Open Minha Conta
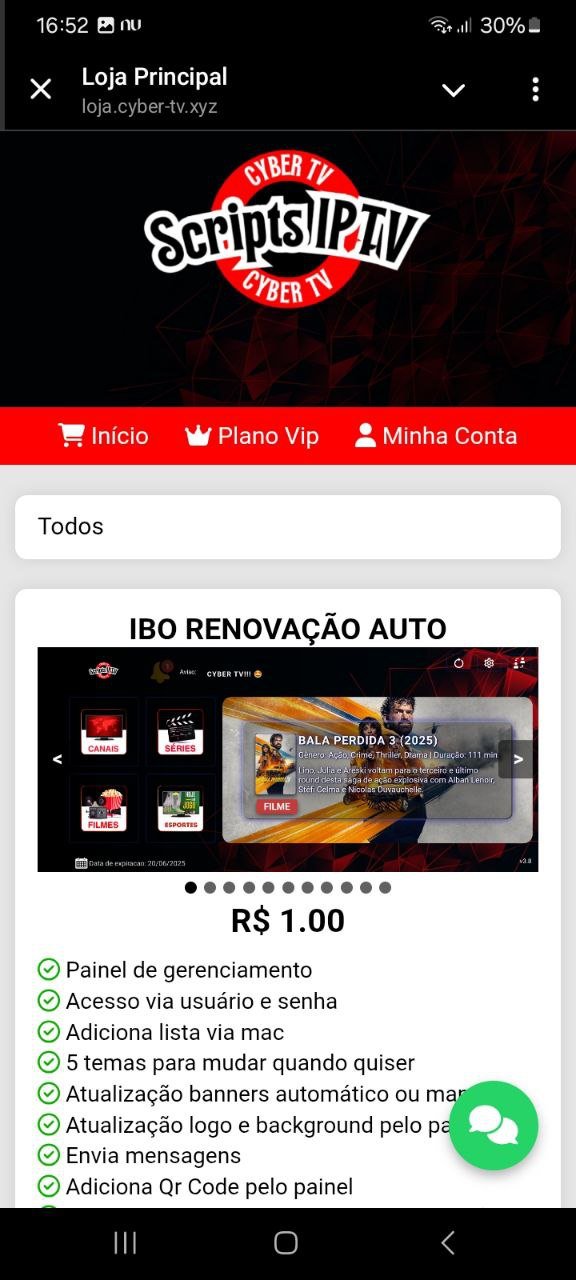Viewport: 576px width, 1280px height. (436, 436)
